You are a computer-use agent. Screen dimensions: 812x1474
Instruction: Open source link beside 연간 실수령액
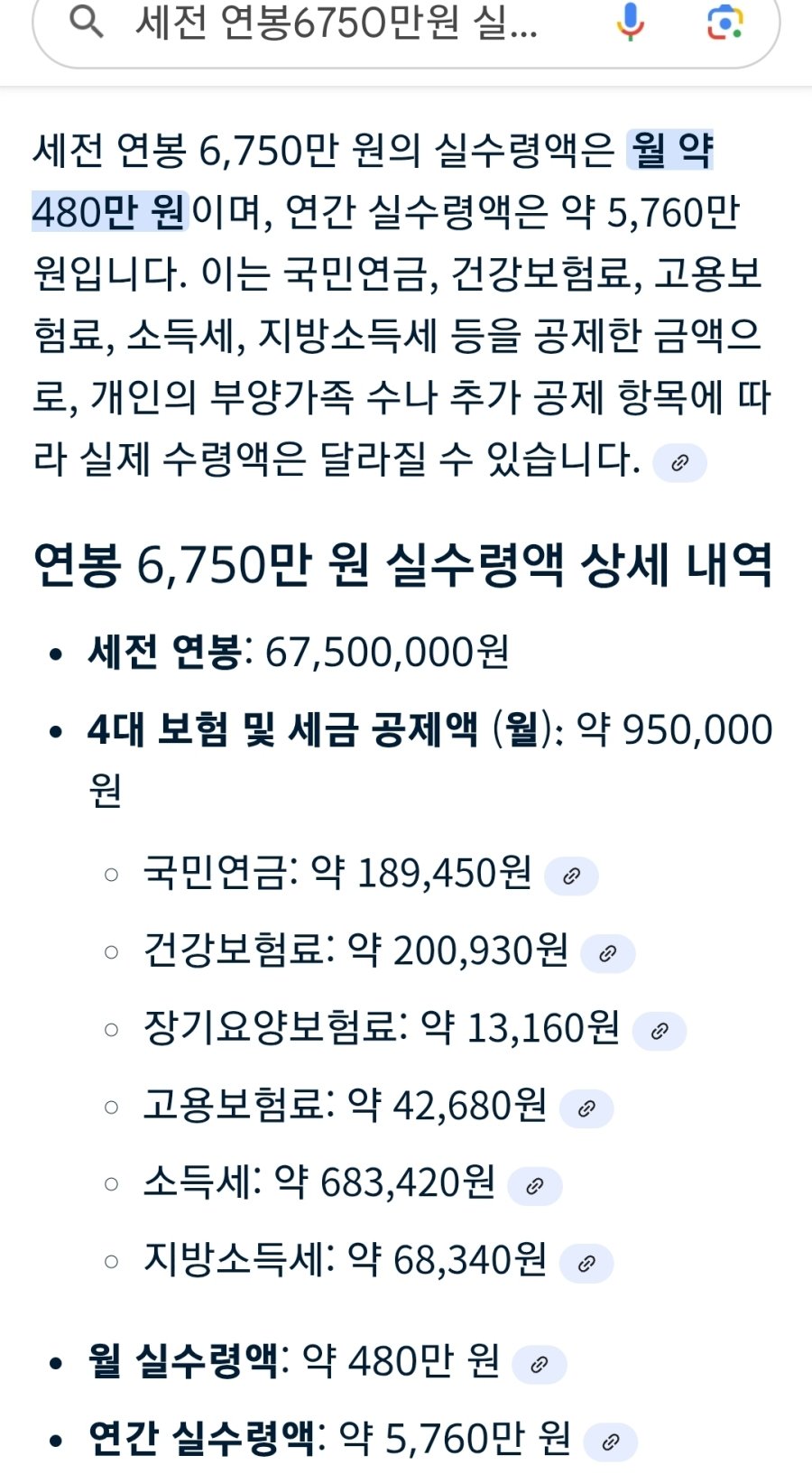pos(611,1442)
